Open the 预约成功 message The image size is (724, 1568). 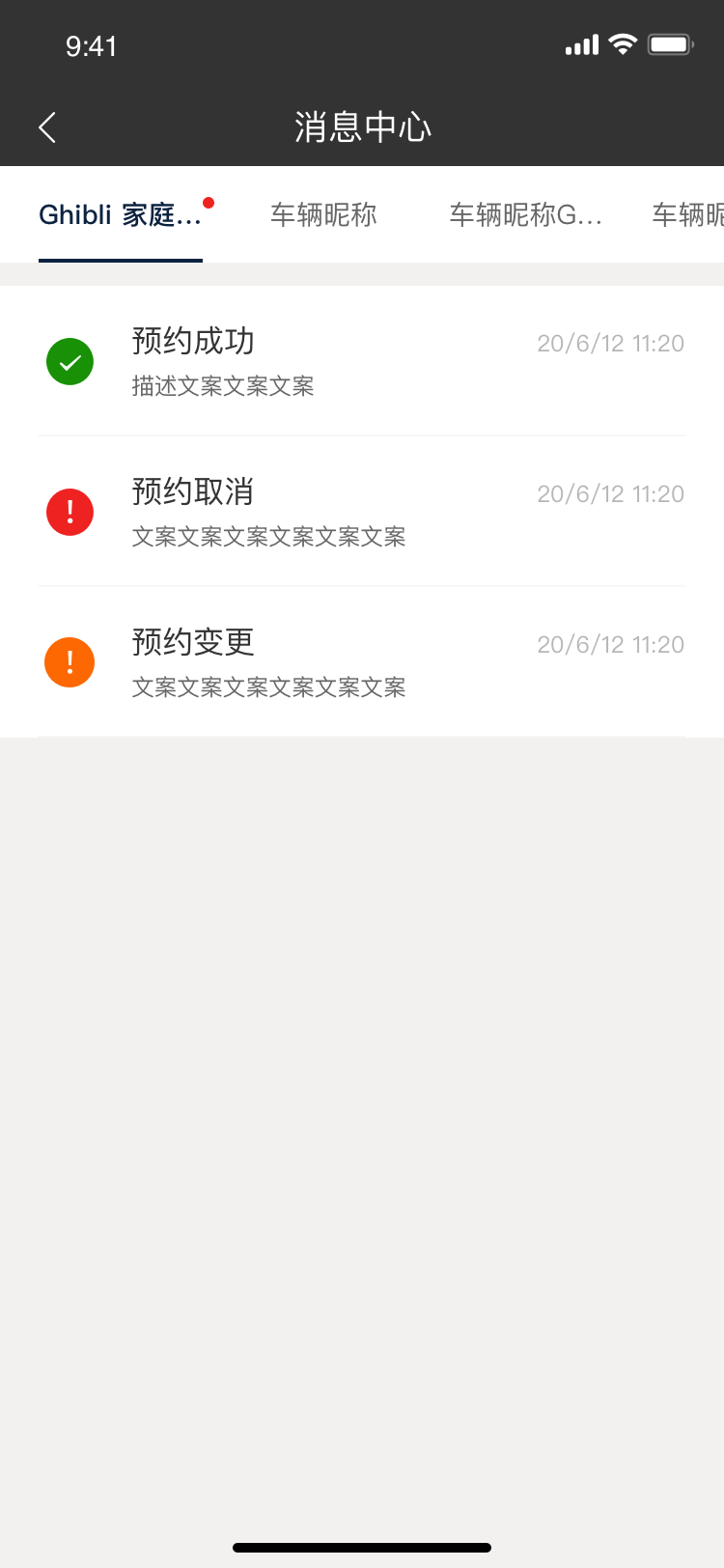(x=362, y=361)
